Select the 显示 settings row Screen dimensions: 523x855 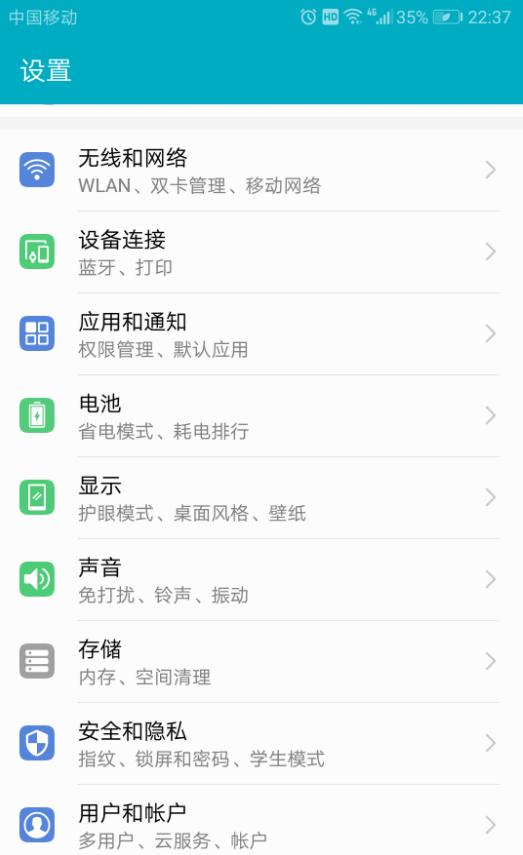click(261, 497)
